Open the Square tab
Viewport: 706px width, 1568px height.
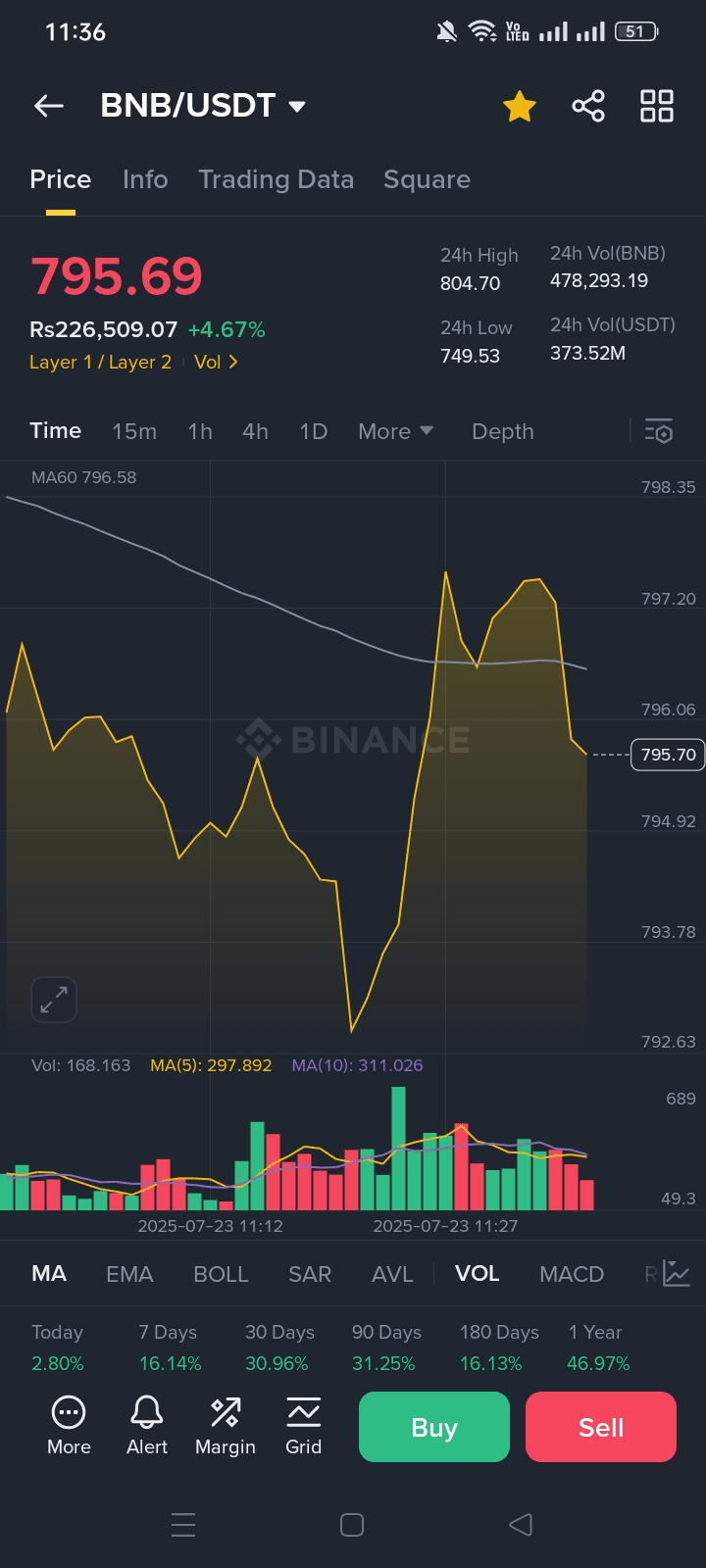click(x=427, y=179)
